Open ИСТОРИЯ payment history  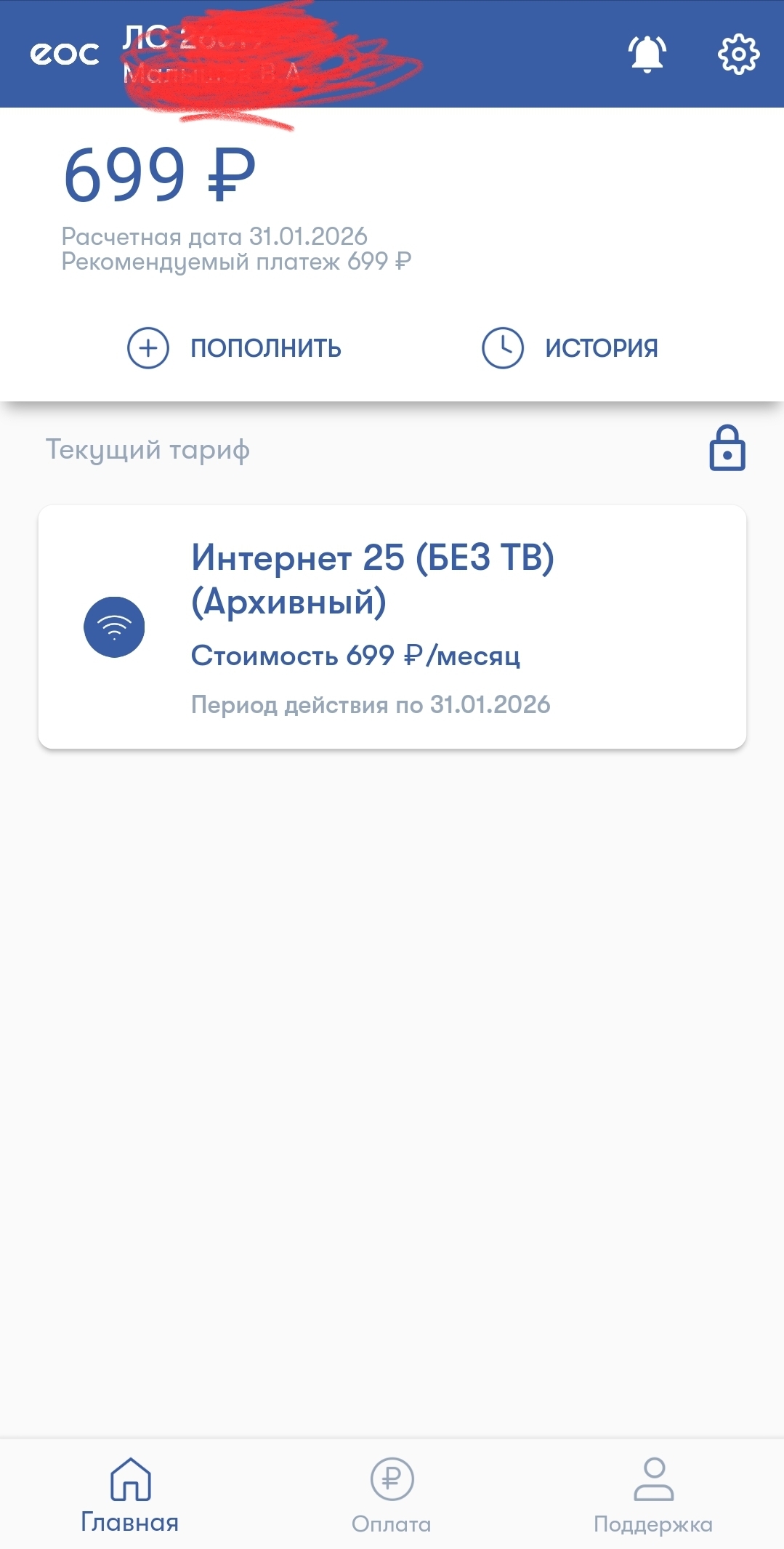[x=570, y=348]
